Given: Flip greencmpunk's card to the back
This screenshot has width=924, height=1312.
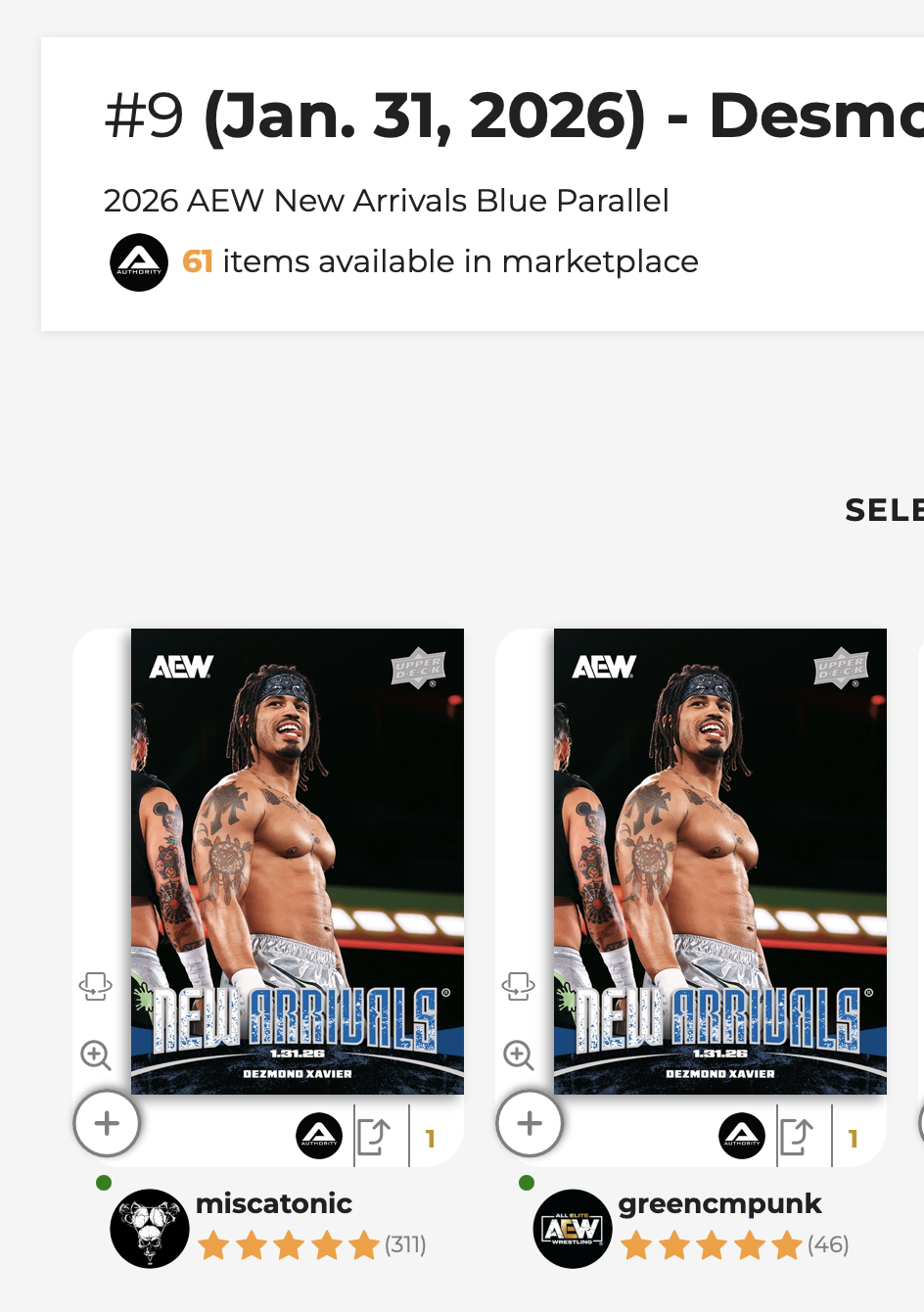Looking at the screenshot, I should click(519, 986).
